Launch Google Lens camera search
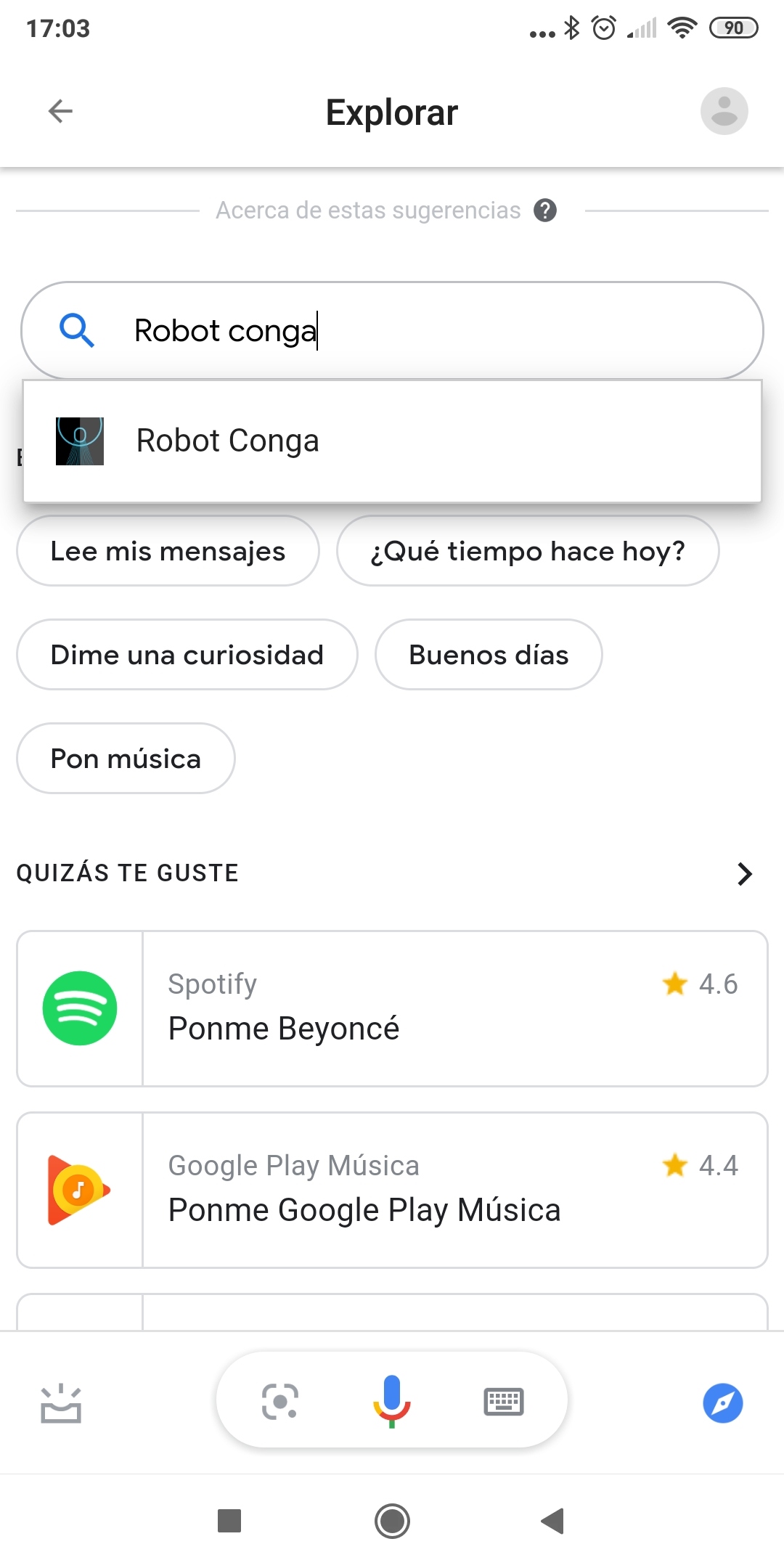The image size is (784, 1568). click(x=279, y=1401)
